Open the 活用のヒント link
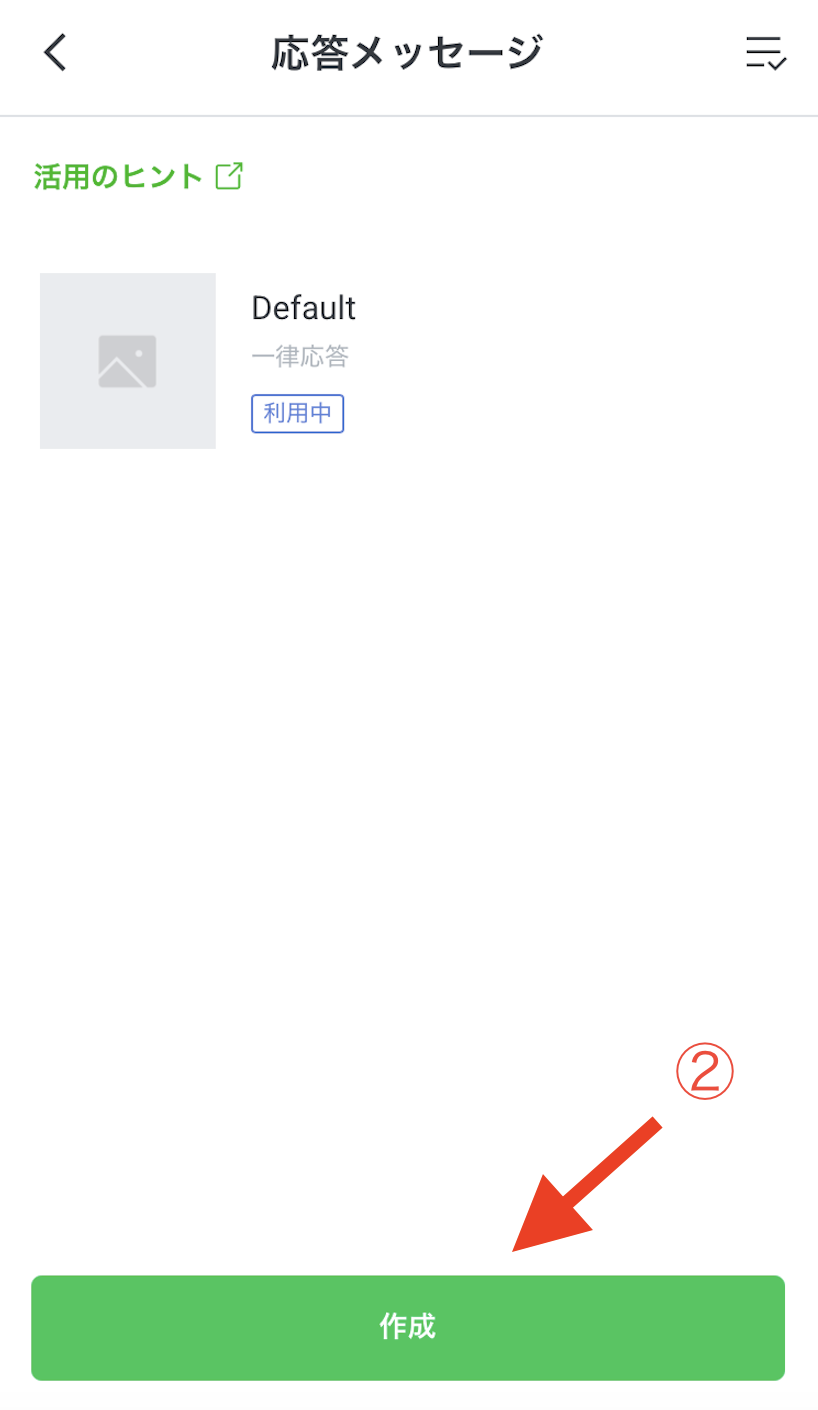 click(x=138, y=177)
